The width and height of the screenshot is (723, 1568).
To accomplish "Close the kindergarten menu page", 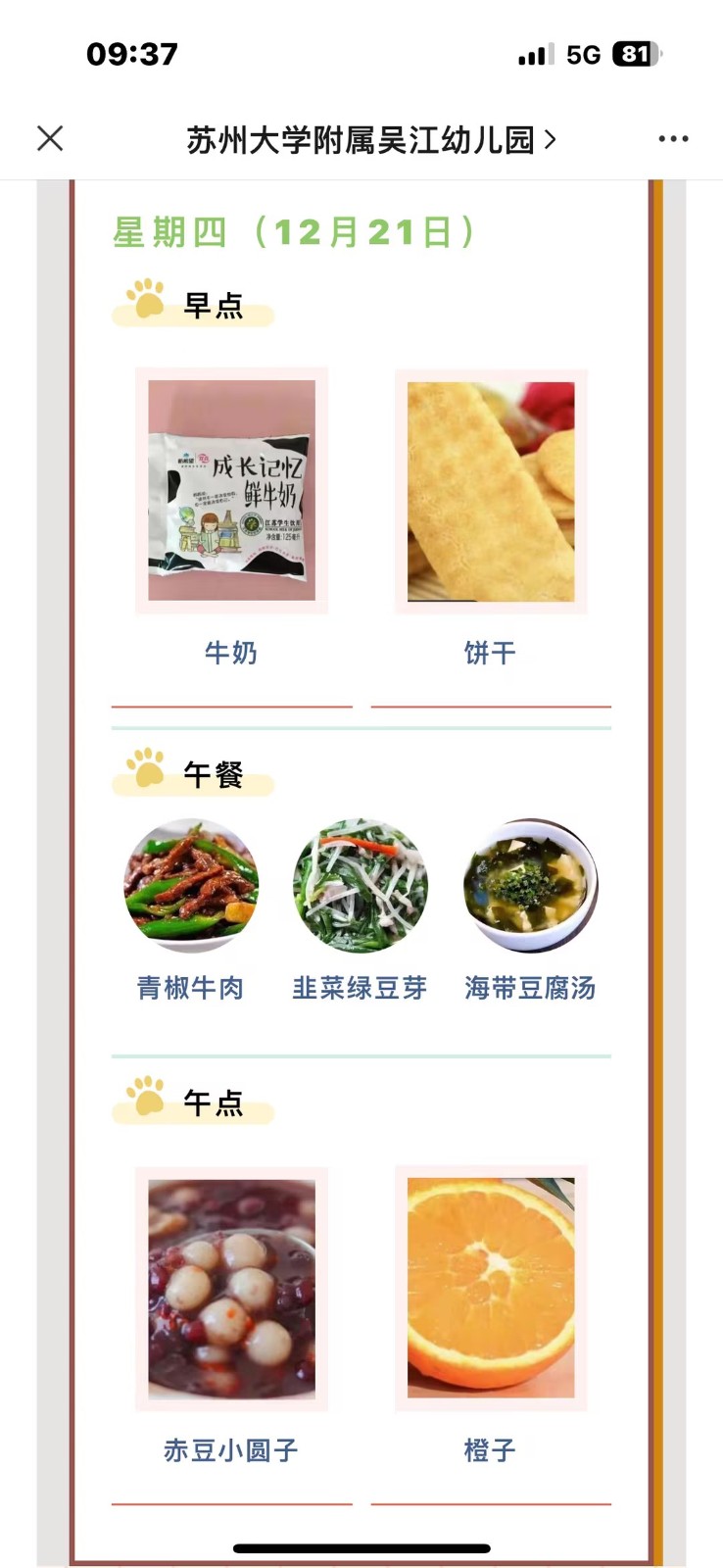I will (x=50, y=139).
